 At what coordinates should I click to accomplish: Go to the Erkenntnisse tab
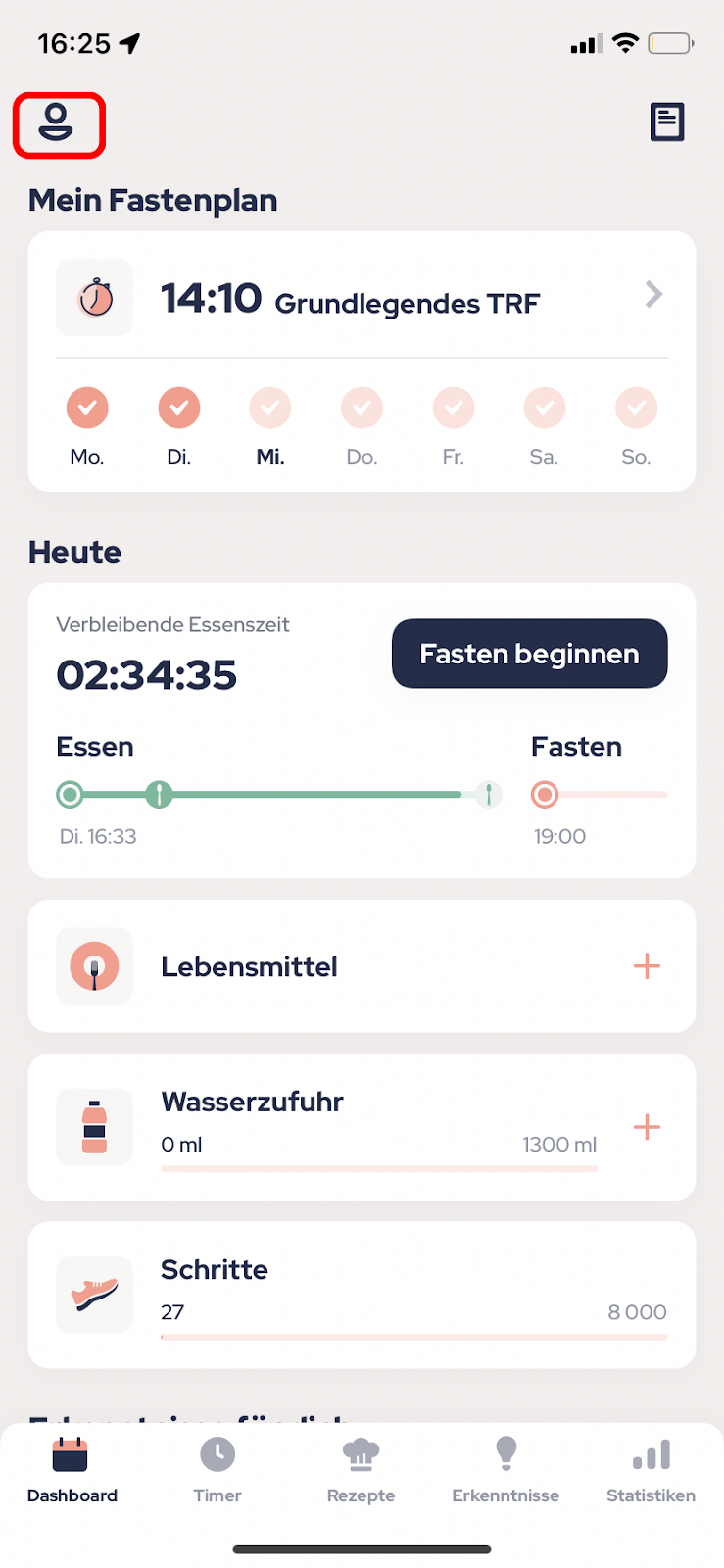[506, 1469]
